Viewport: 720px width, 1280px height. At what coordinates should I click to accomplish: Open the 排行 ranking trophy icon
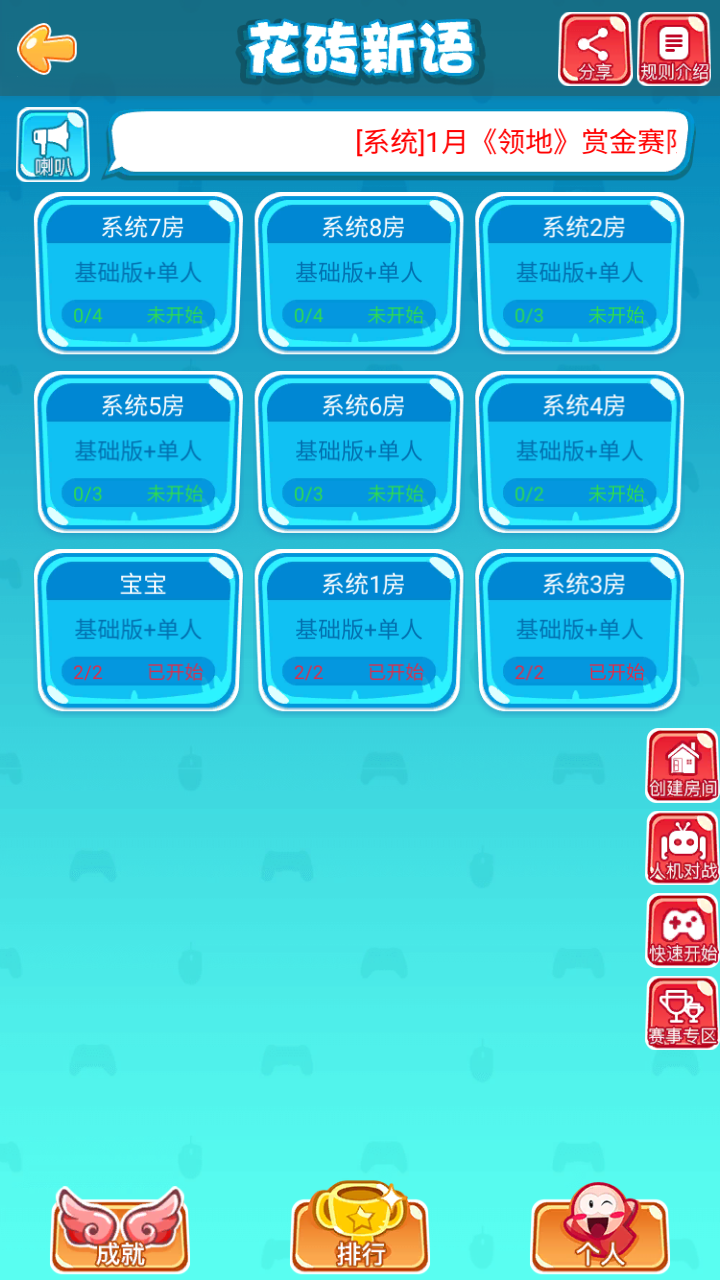click(x=360, y=1230)
